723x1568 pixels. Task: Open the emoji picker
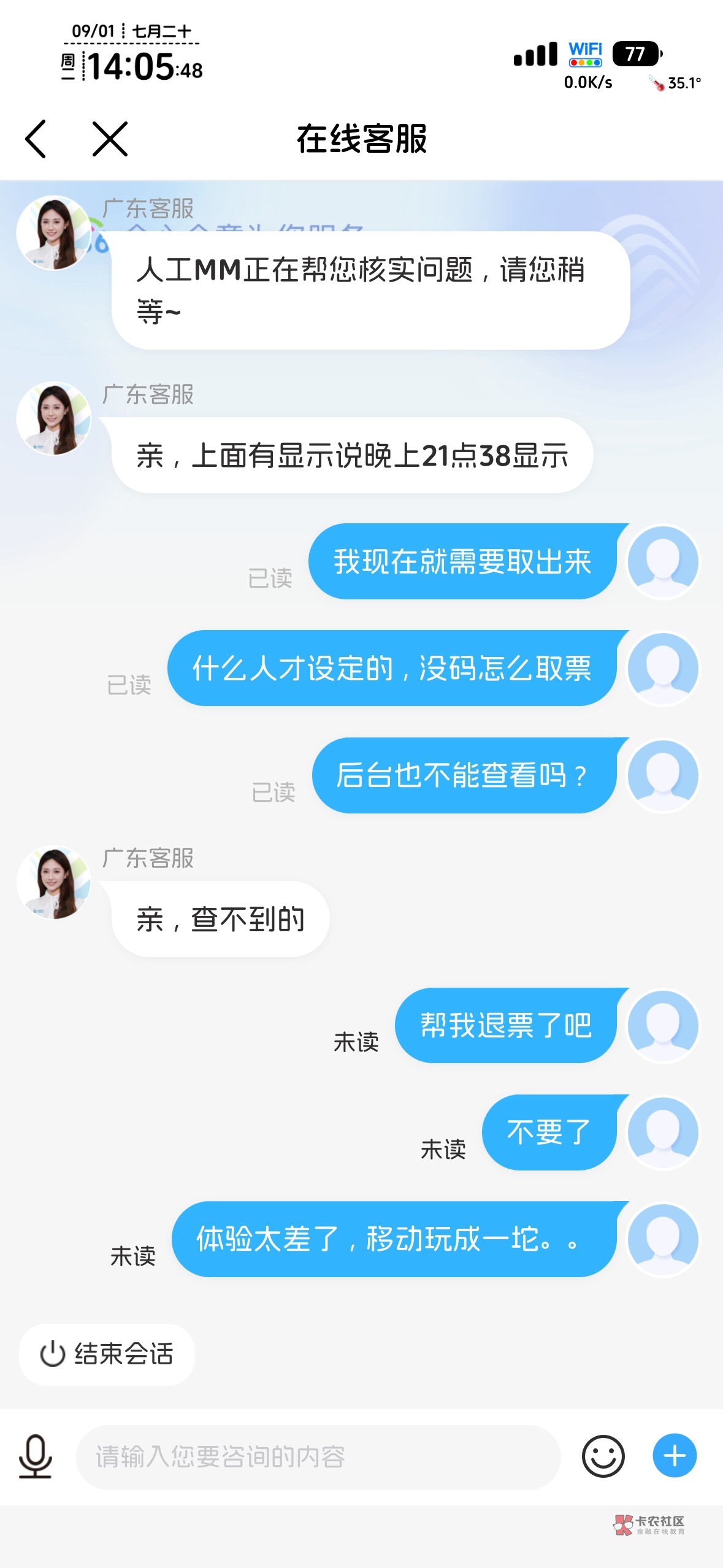click(x=603, y=1456)
